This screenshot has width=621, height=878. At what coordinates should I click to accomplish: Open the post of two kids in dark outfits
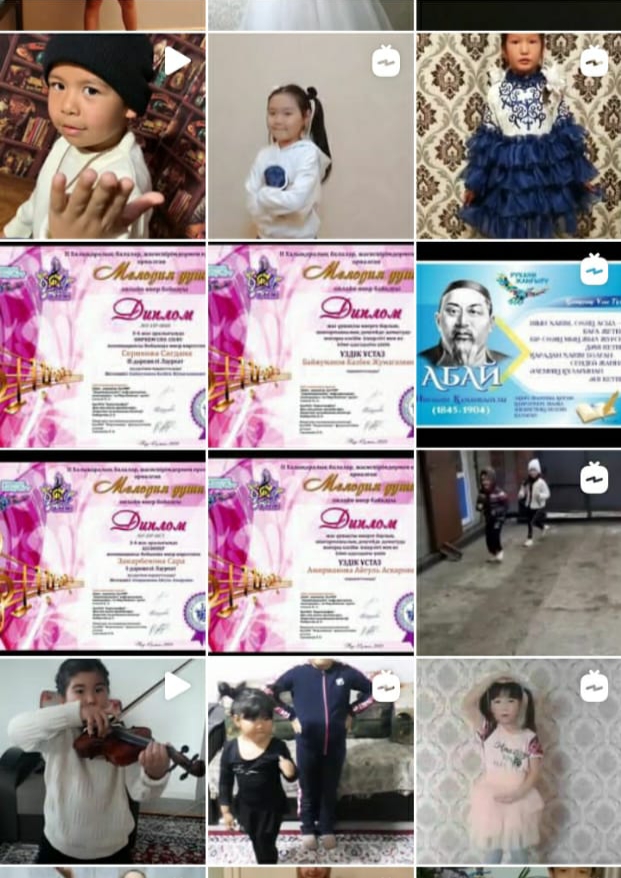coord(310,760)
